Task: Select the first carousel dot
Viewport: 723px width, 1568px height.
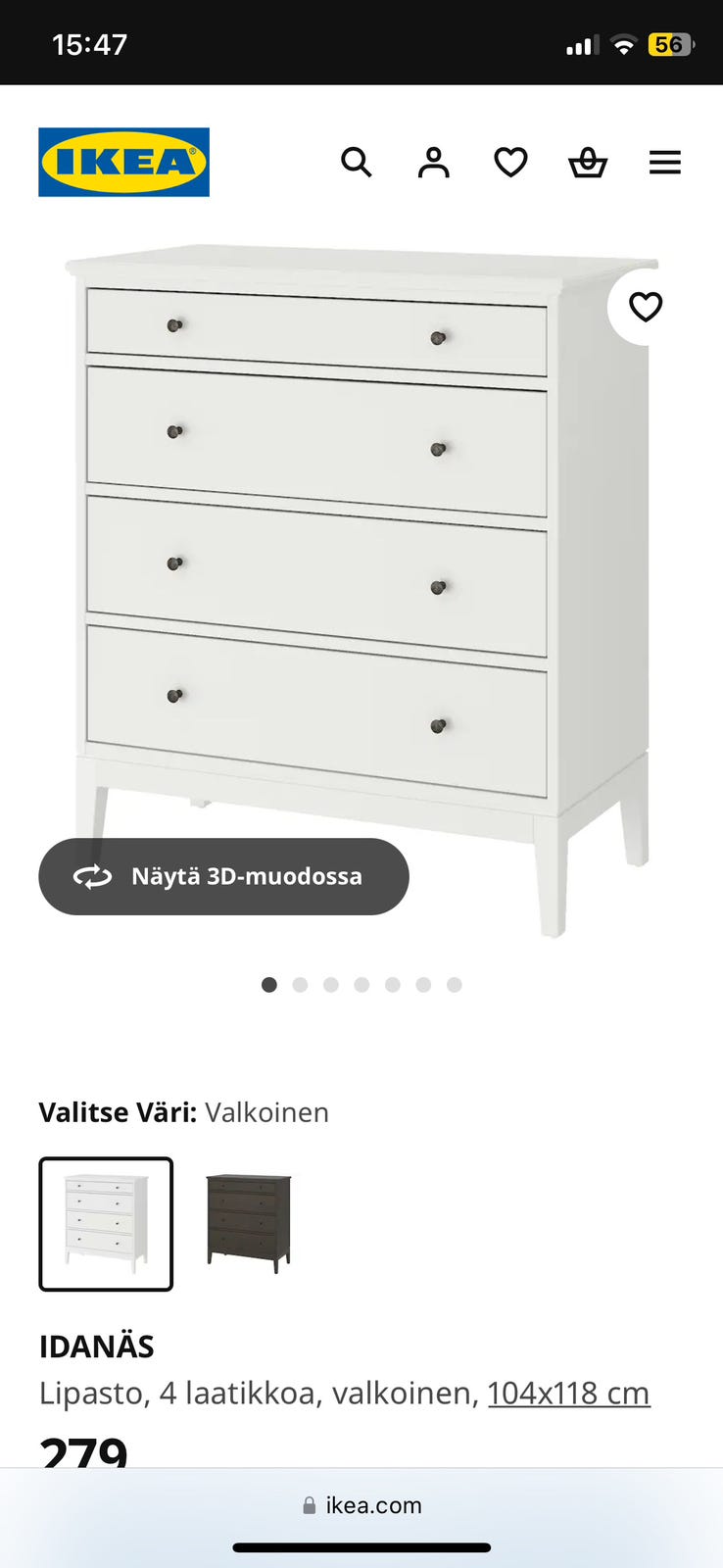Action: click(269, 984)
